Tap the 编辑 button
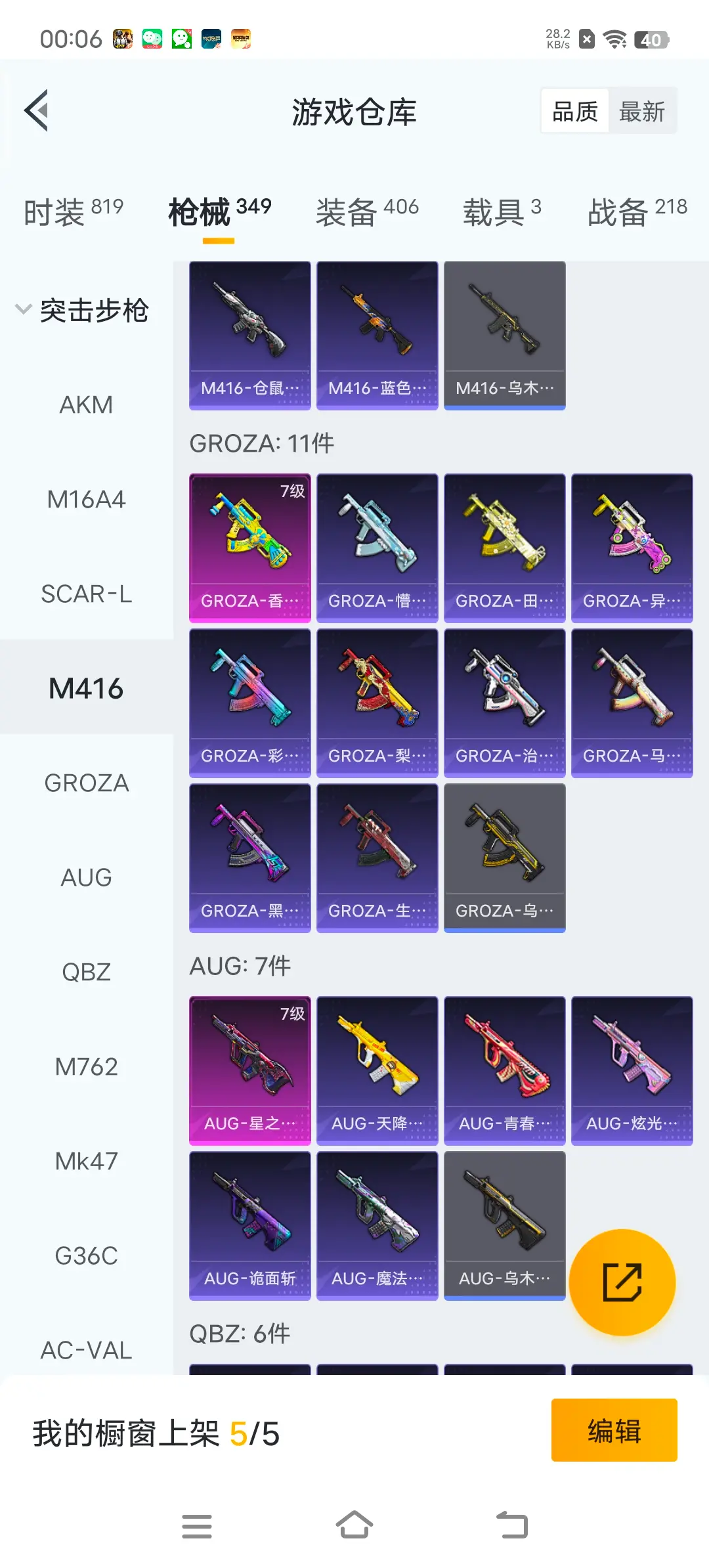This screenshot has width=709, height=1568. 614,1430
